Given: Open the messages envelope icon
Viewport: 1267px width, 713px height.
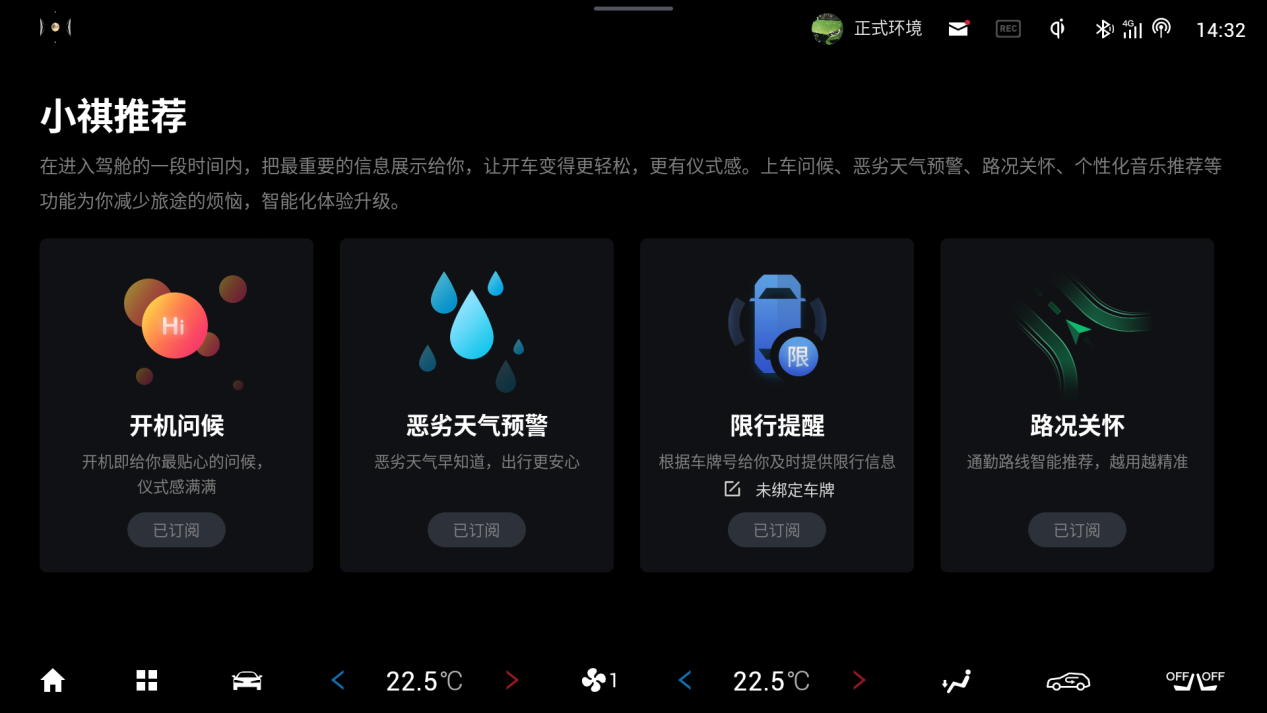Looking at the screenshot, I should (959, 29).
